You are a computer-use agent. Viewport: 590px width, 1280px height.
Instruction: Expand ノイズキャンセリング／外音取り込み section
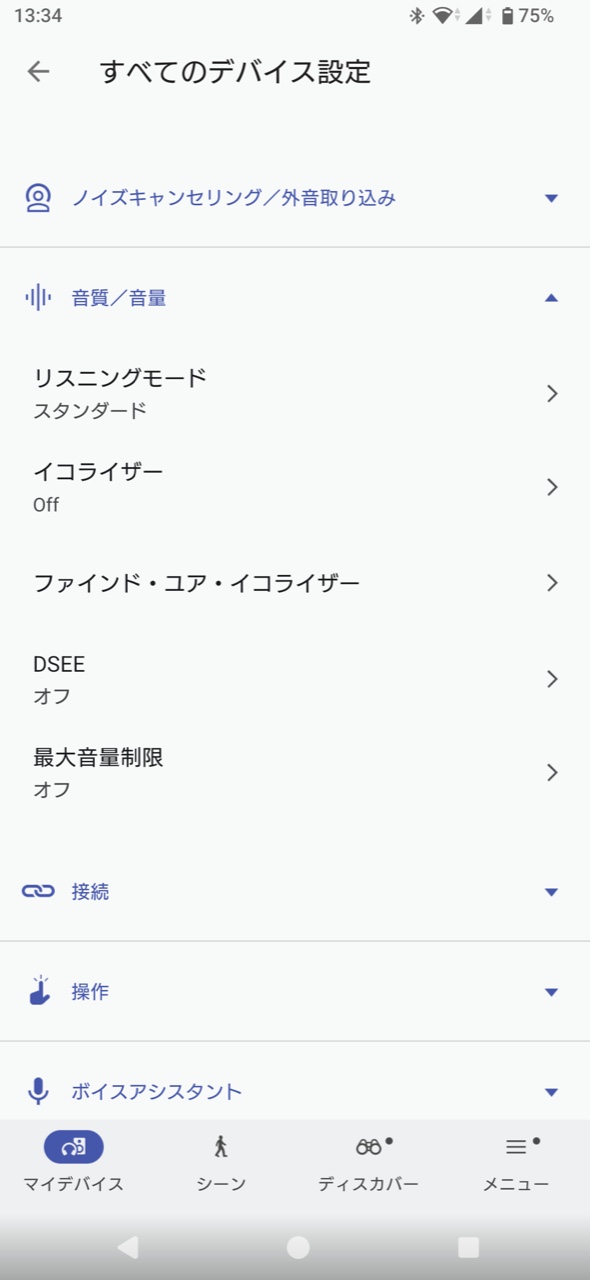pos(295,198)
